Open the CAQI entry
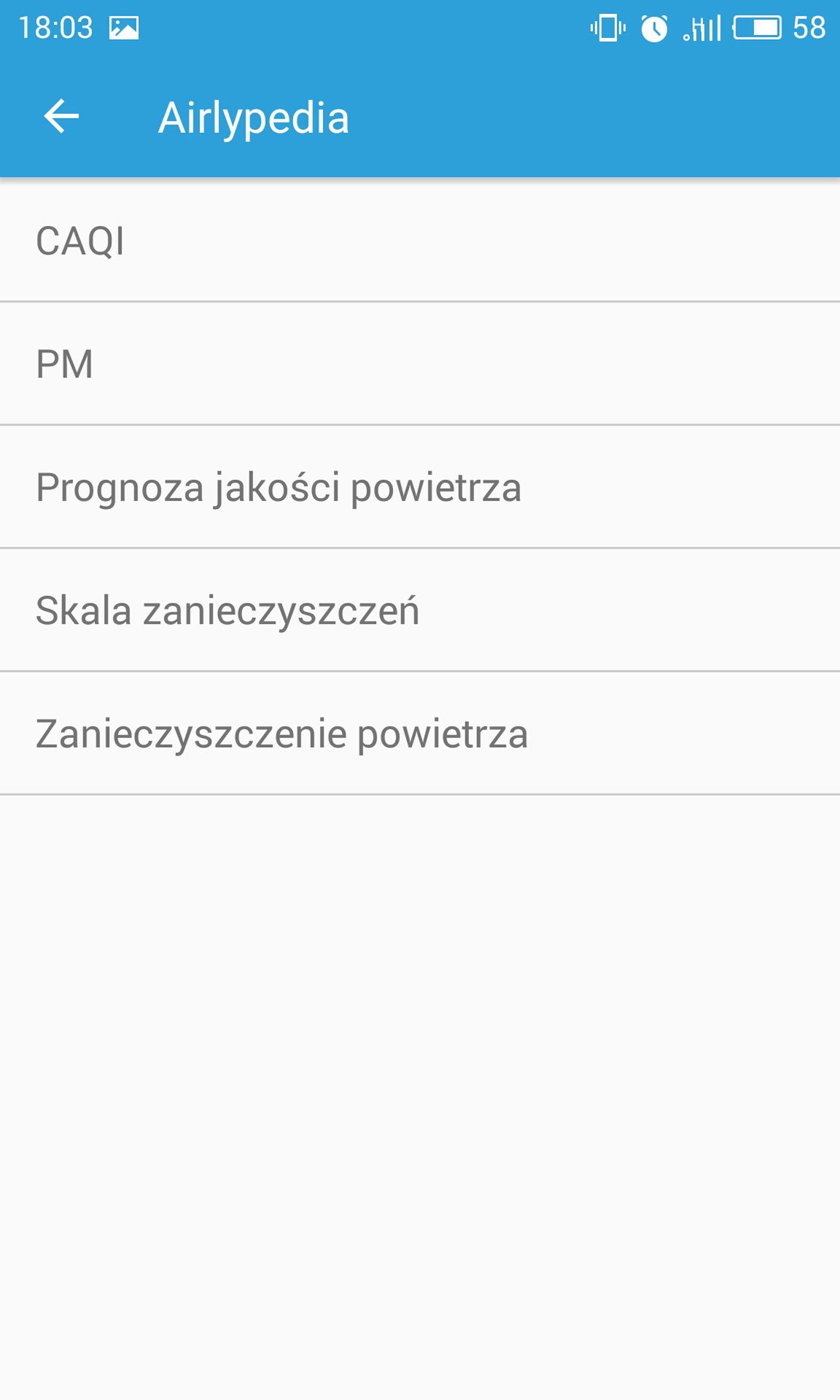Viewport: 840px width, 1400px height. click(420, 240)
